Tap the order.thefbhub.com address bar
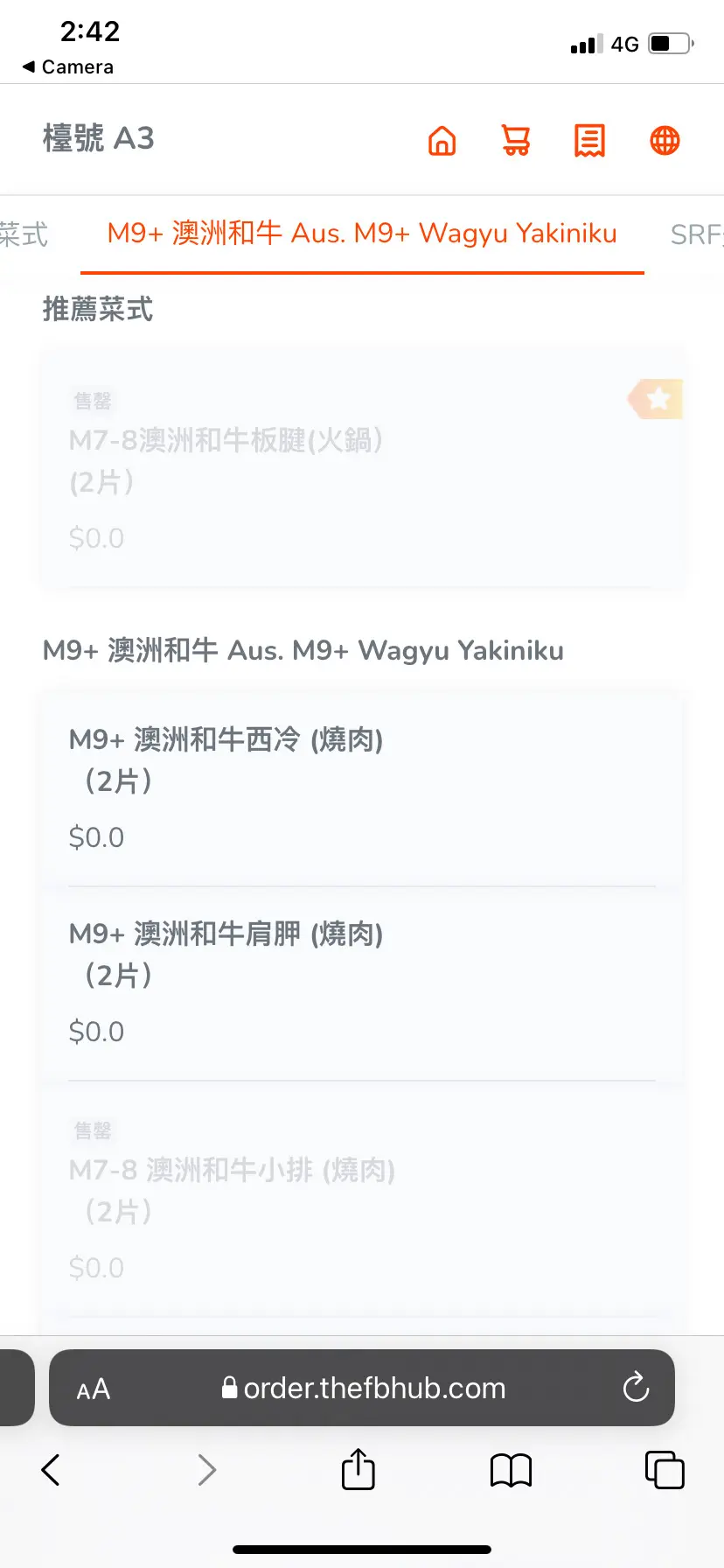 coord(362,1388)
